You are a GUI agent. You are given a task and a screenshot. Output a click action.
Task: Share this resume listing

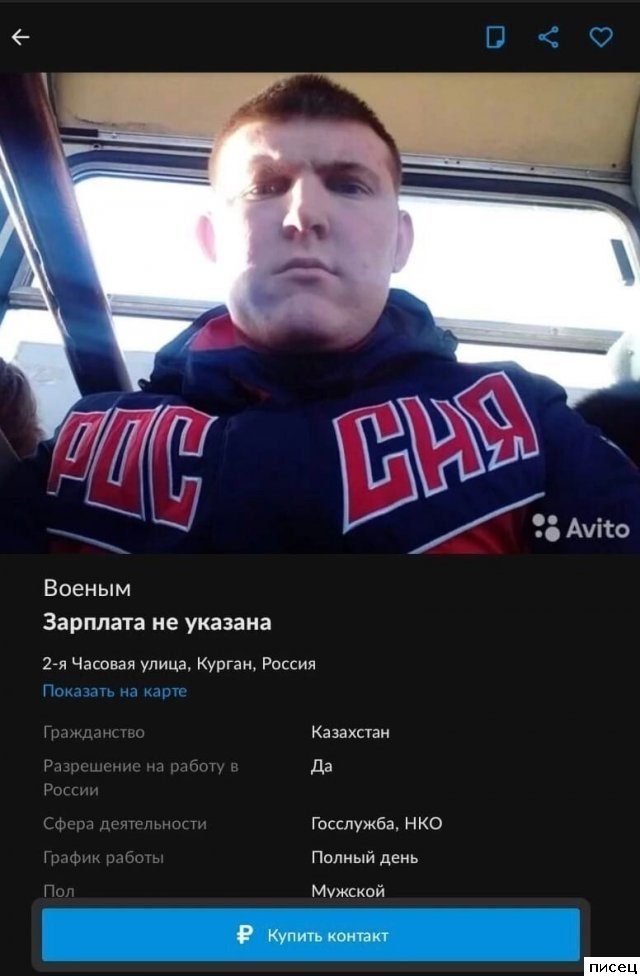click(548, 38)
